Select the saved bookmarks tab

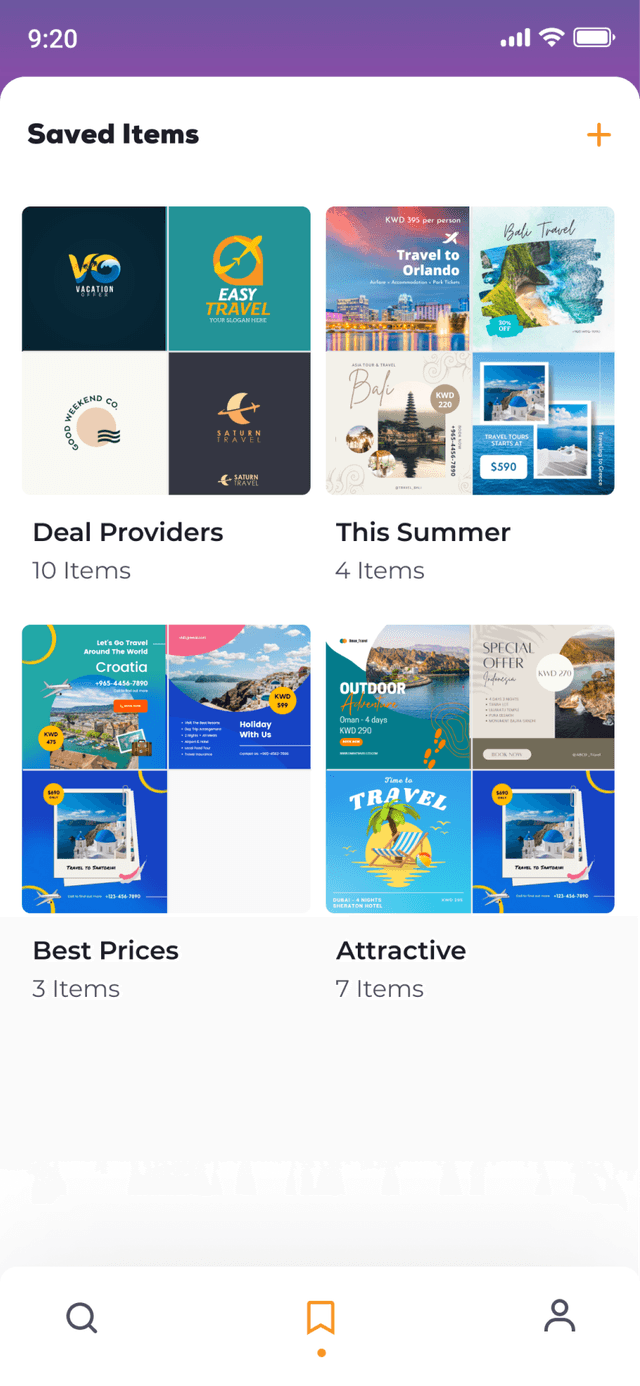320,1318
